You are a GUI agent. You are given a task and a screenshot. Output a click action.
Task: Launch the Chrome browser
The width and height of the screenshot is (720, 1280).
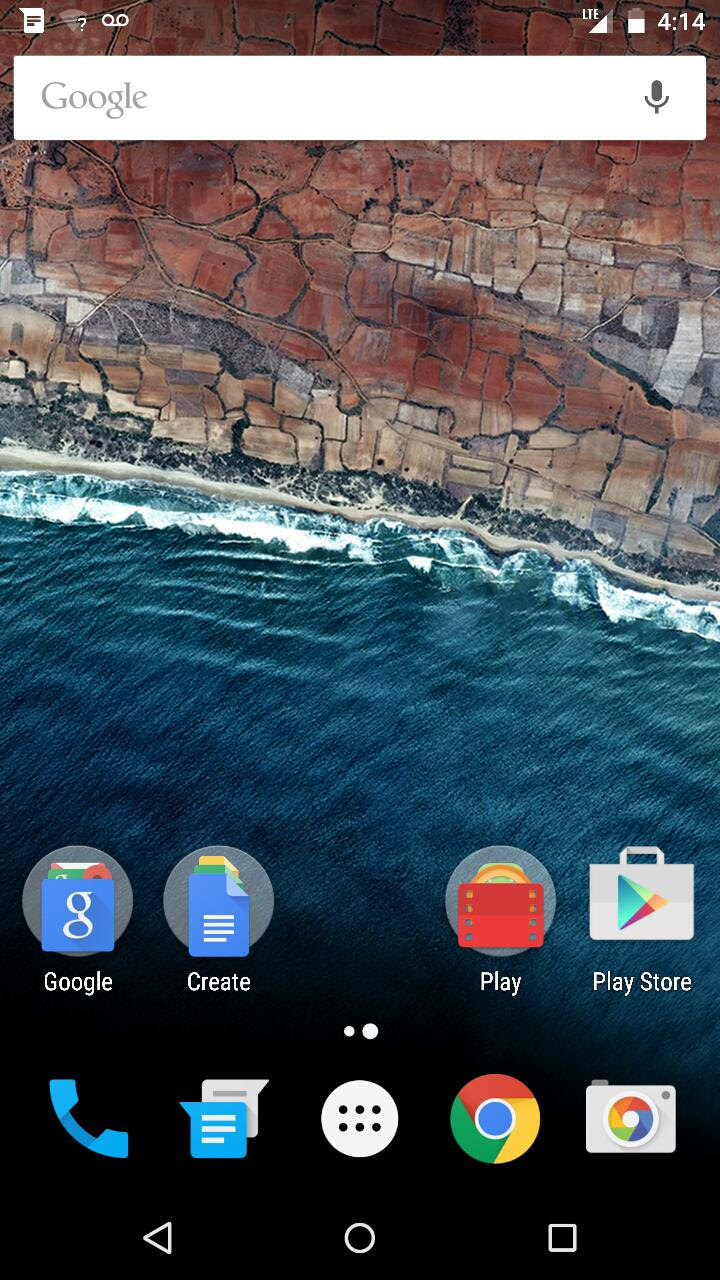(495, 1119)
